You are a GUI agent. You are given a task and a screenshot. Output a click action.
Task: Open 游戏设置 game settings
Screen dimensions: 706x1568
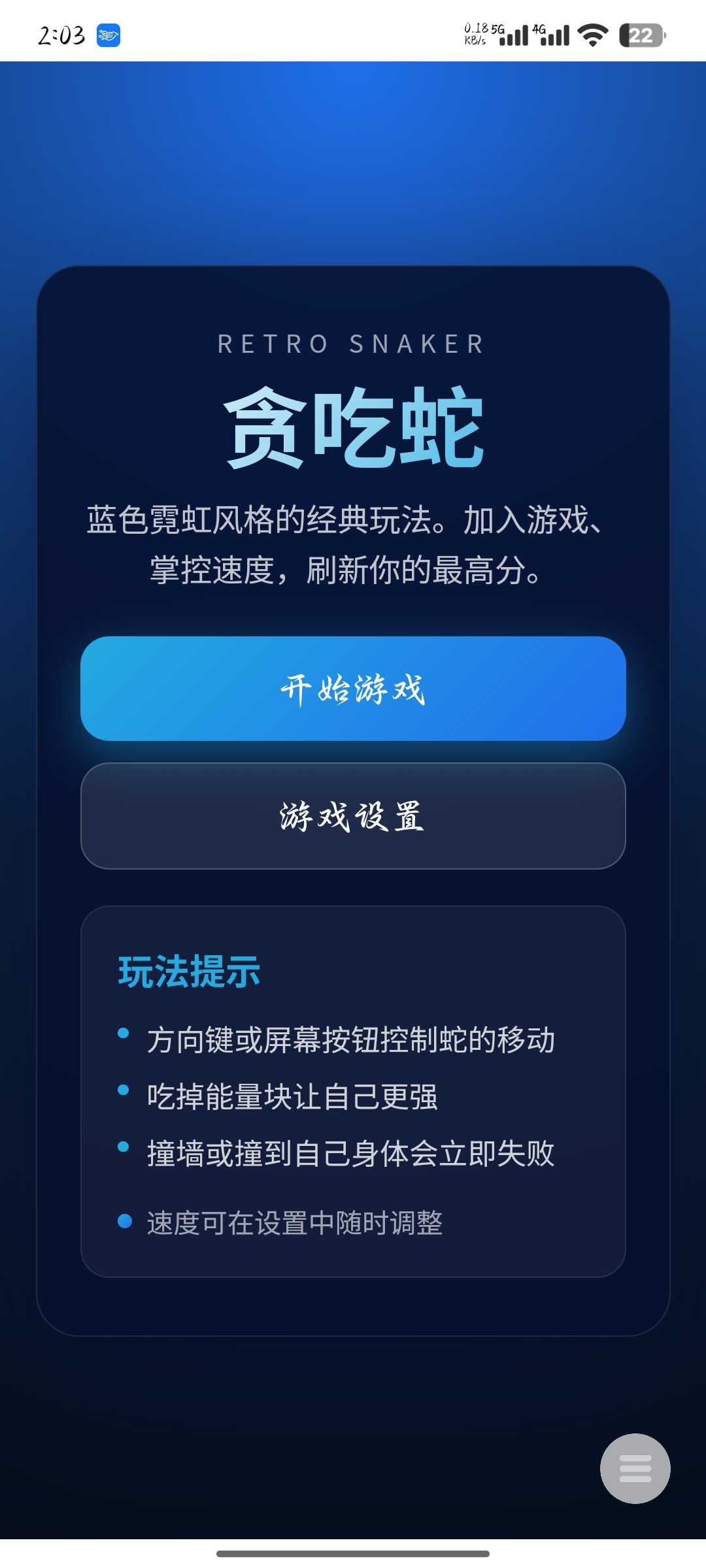(x=353, y=816)
